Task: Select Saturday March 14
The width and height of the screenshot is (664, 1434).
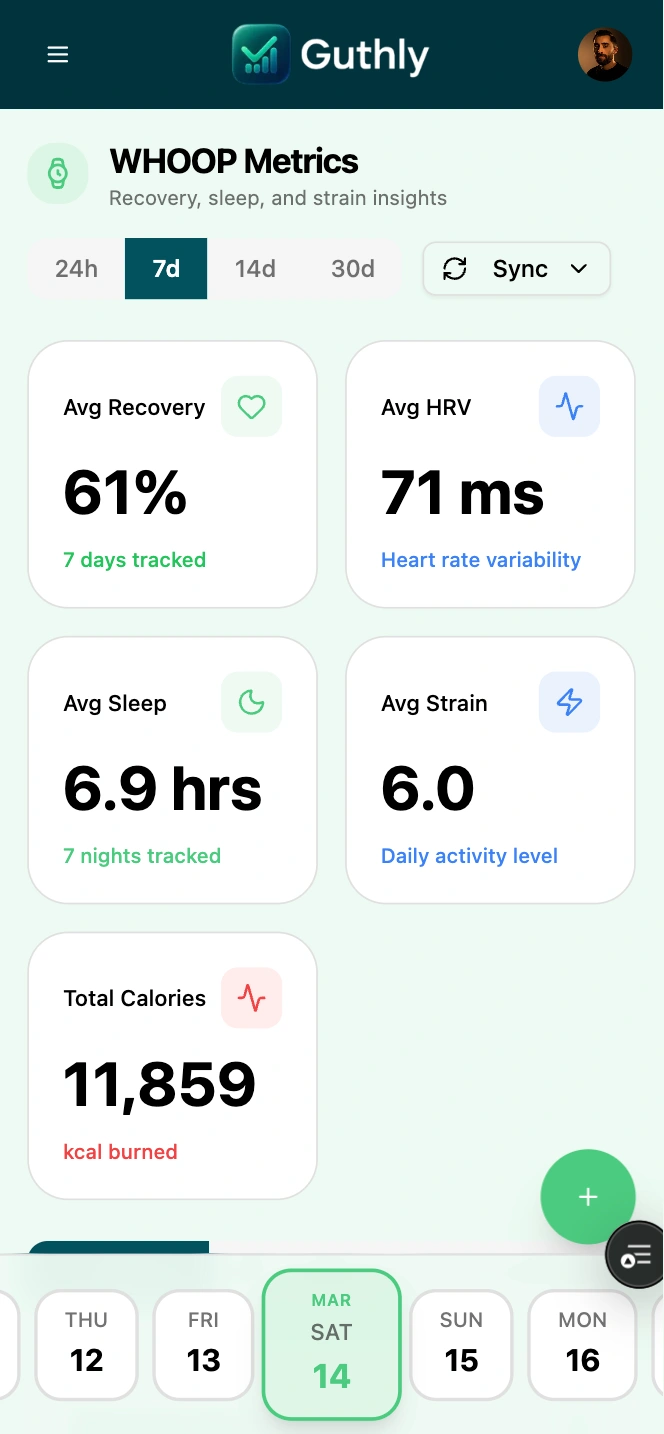Action: tap(331, 1344)
